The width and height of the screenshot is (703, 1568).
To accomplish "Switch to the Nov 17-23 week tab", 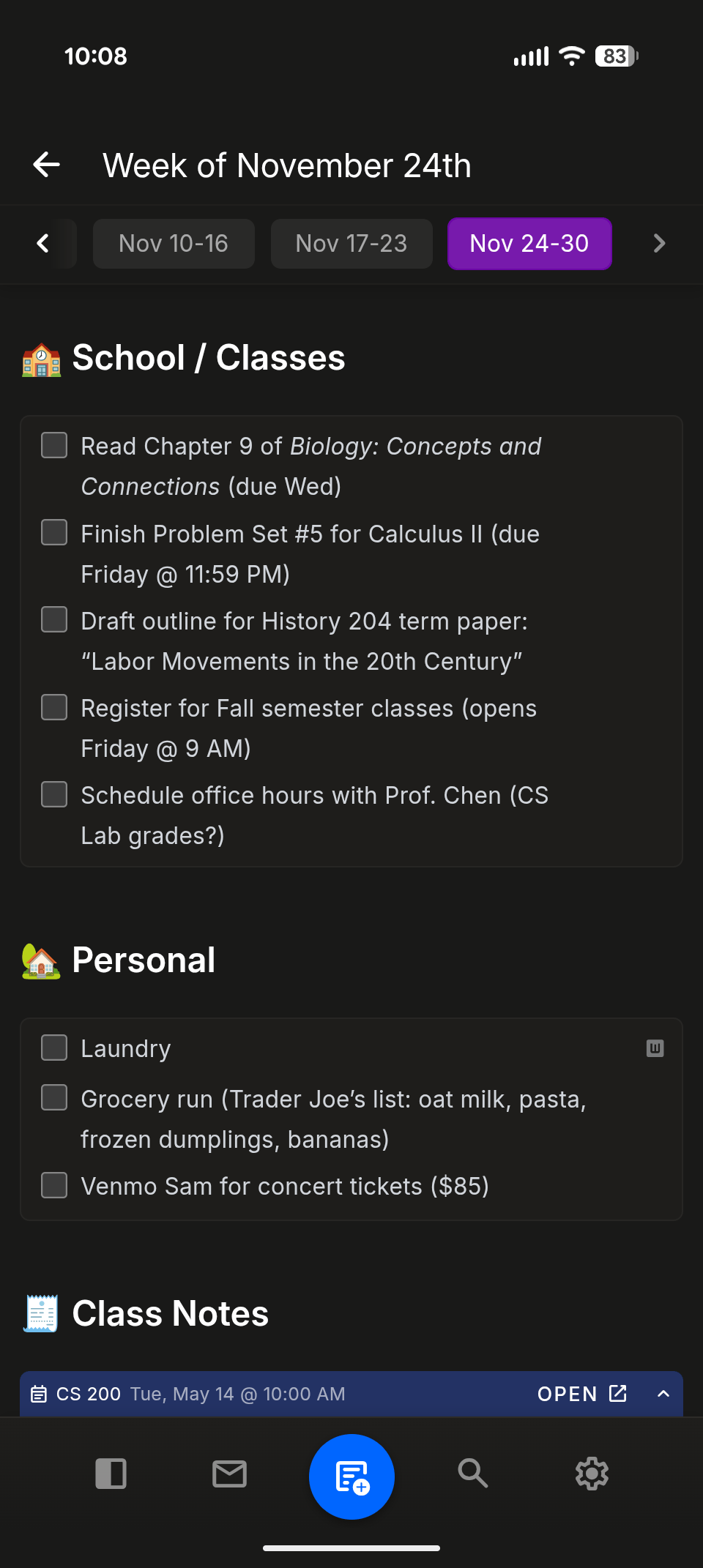I will coord(351,243).
